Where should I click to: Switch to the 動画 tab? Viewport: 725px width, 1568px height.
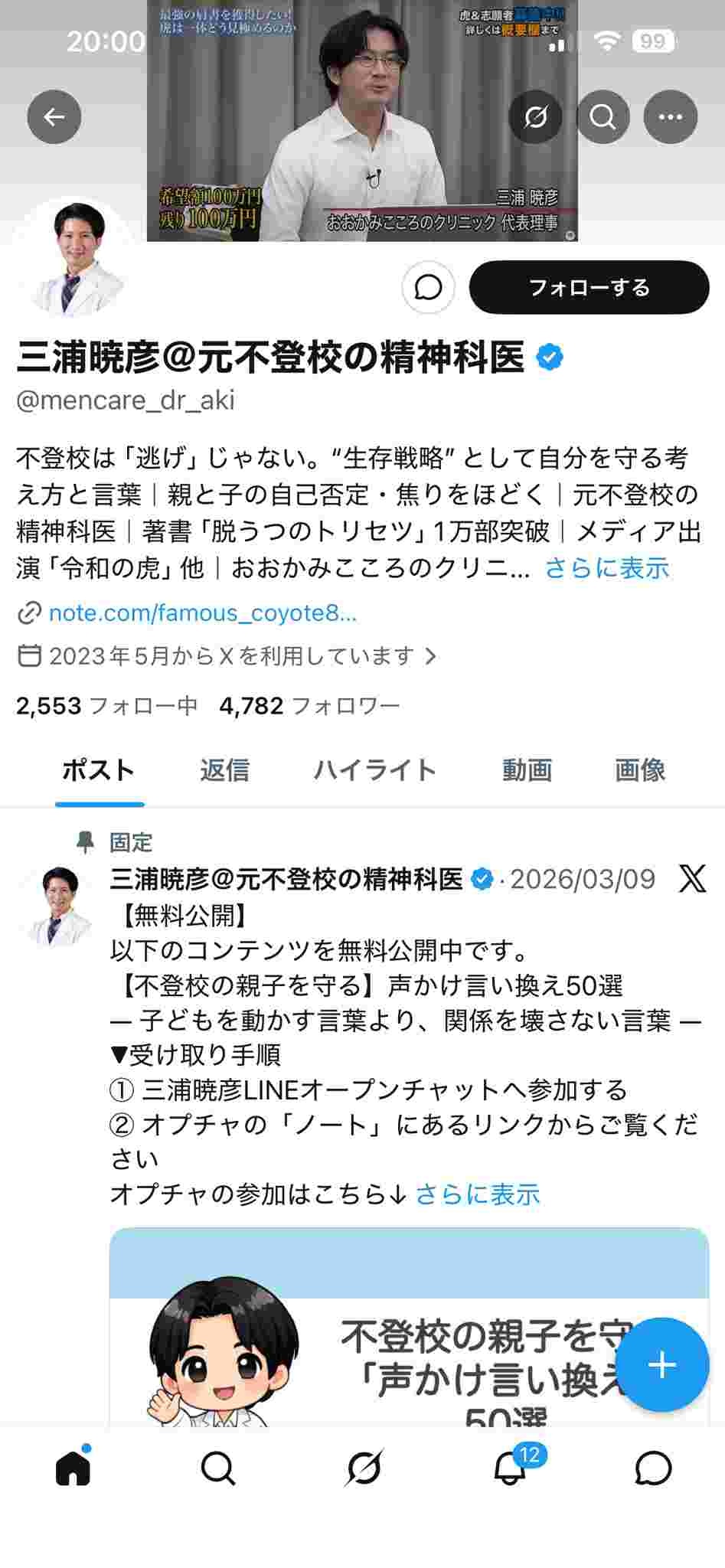tap(527, 770)
